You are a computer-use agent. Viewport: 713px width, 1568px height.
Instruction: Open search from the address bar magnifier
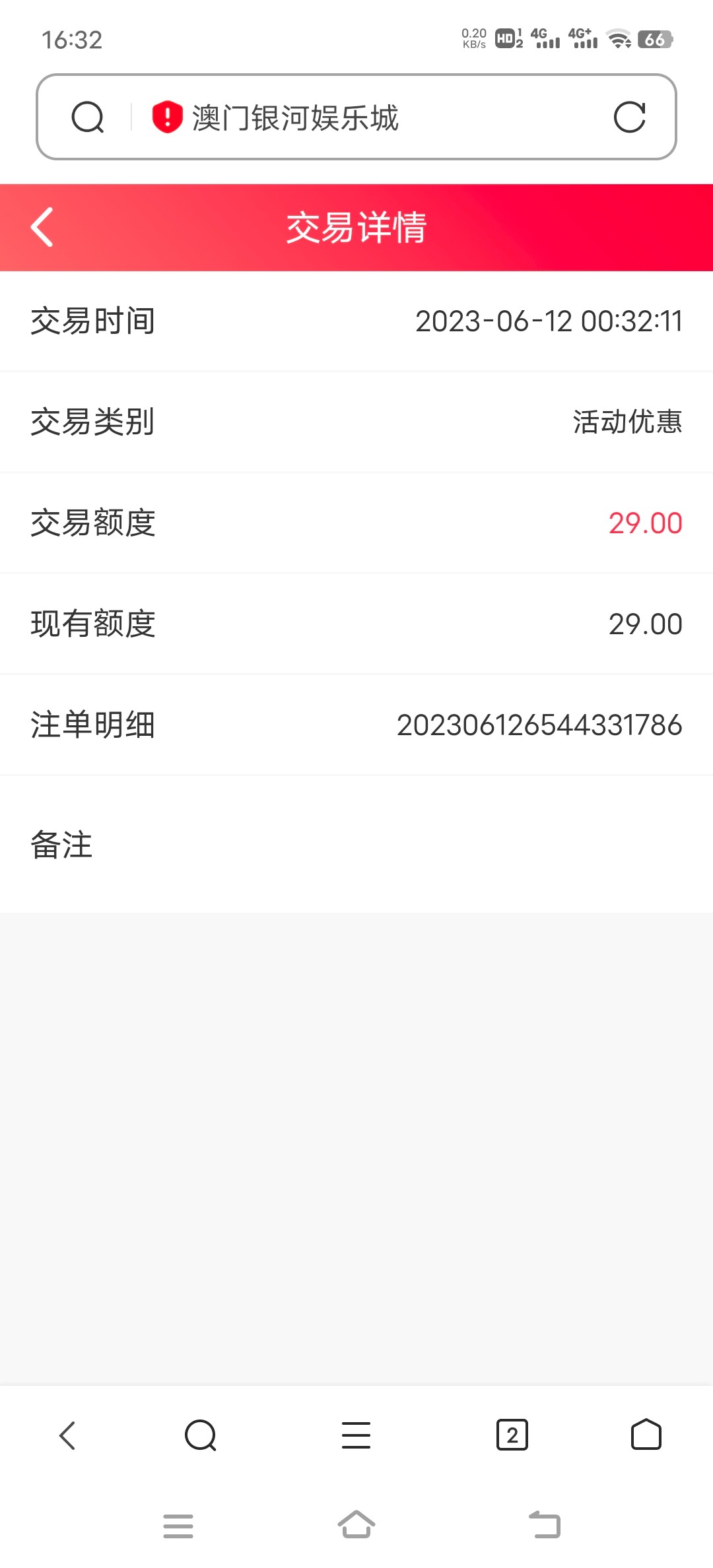tap(88, 117)
